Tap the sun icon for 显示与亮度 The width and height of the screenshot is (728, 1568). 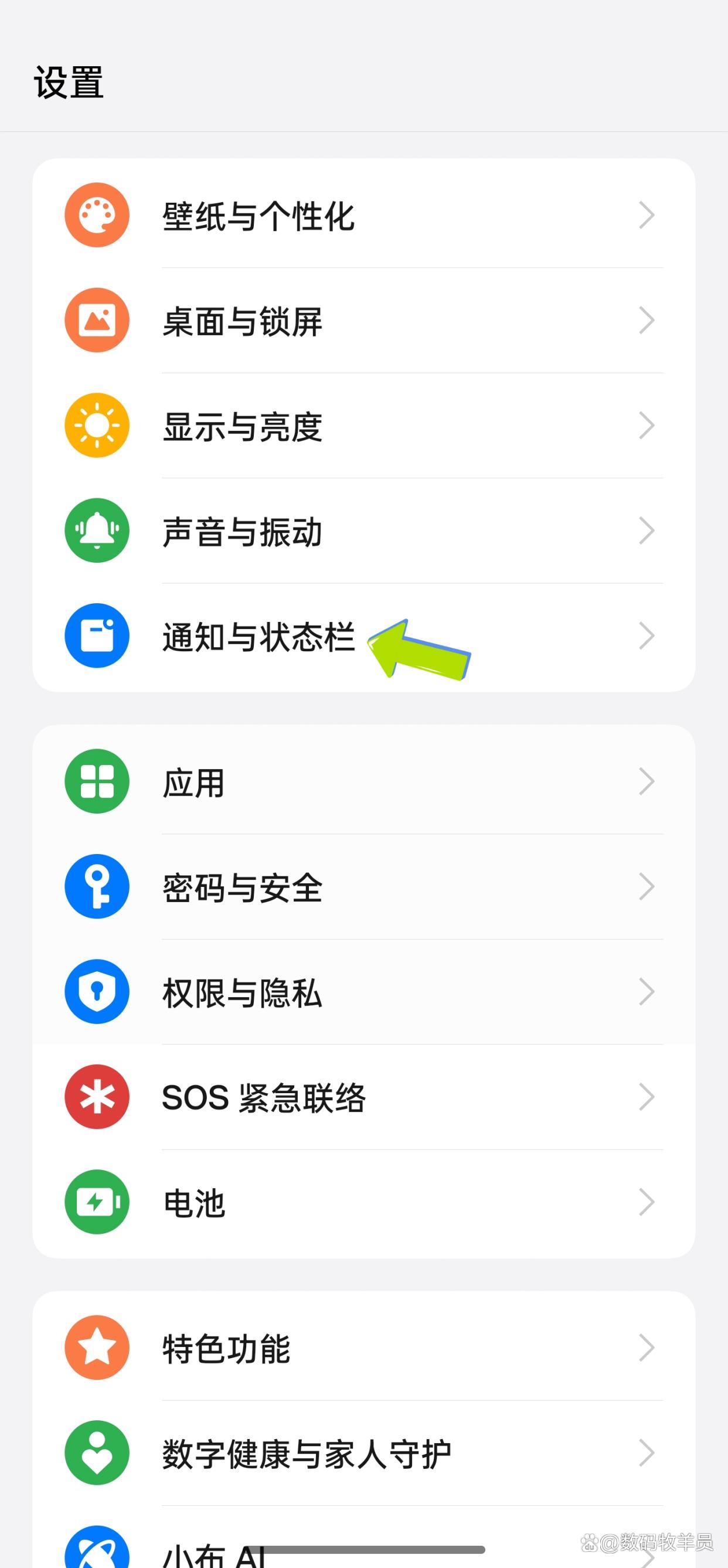[96, 426]
